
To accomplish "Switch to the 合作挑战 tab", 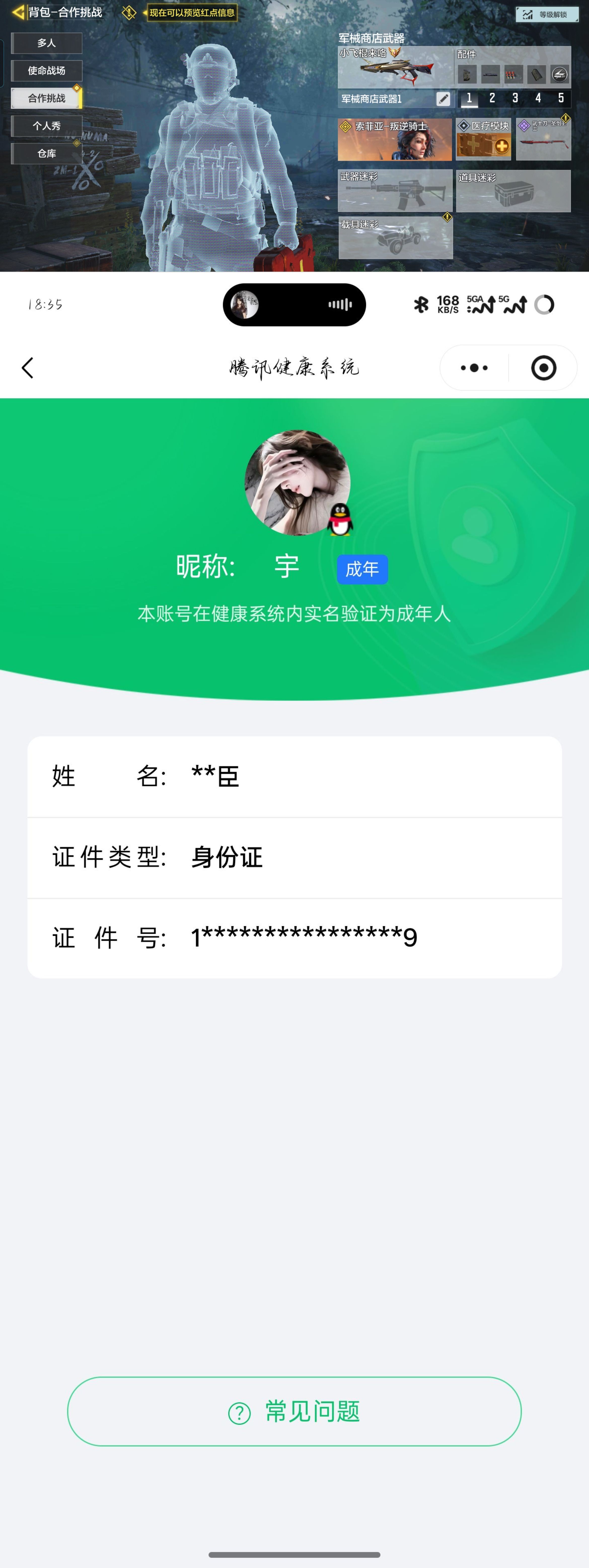I will 46,98.
